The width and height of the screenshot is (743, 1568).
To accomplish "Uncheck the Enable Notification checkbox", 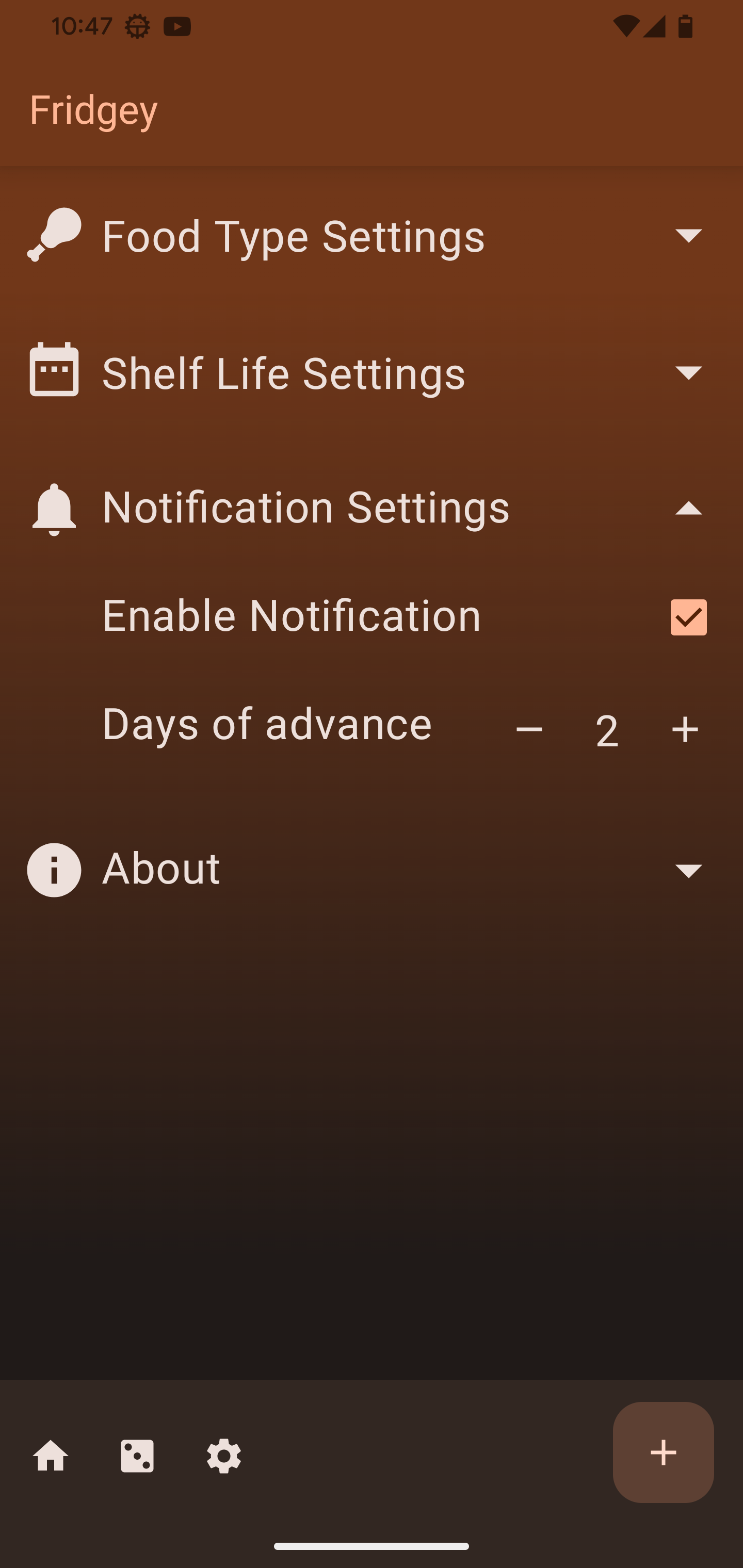I will click(x=688, y=616).
